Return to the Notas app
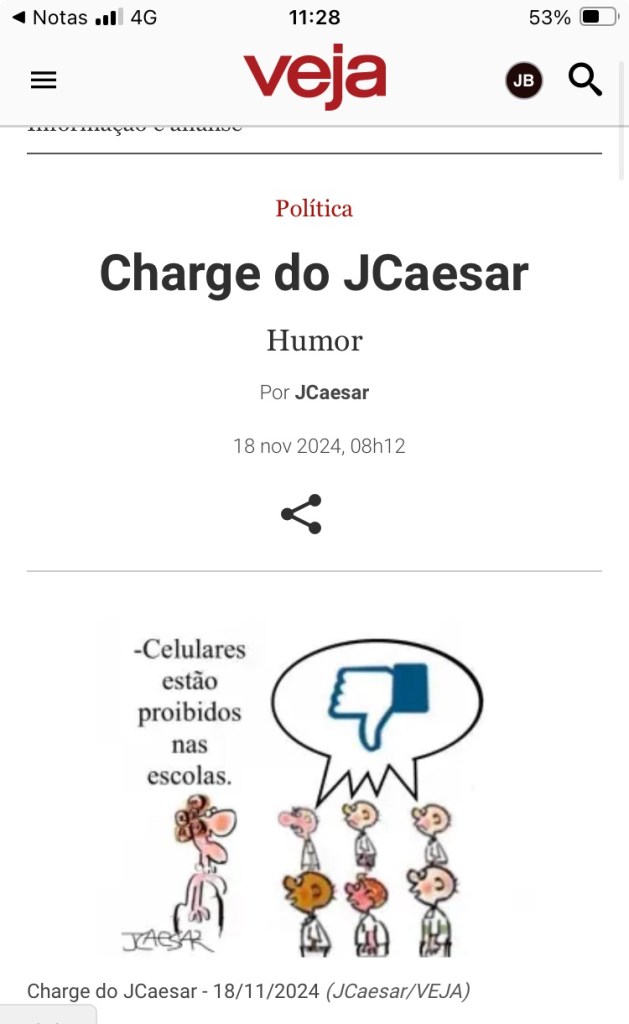This screenshot has width=629, height=1024. click(x=50, y=17)
